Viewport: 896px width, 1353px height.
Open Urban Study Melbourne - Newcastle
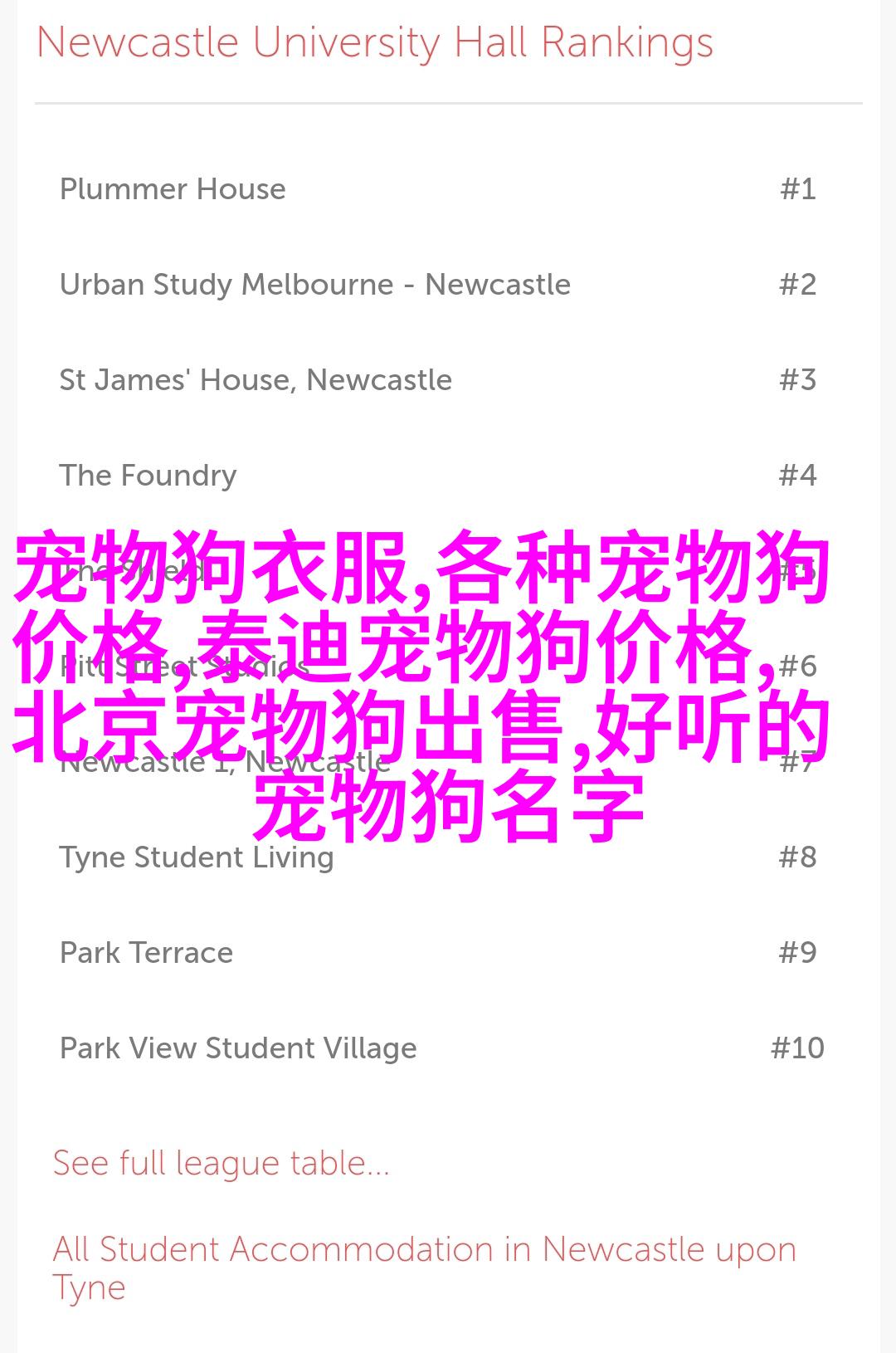(x=314, y=285)
